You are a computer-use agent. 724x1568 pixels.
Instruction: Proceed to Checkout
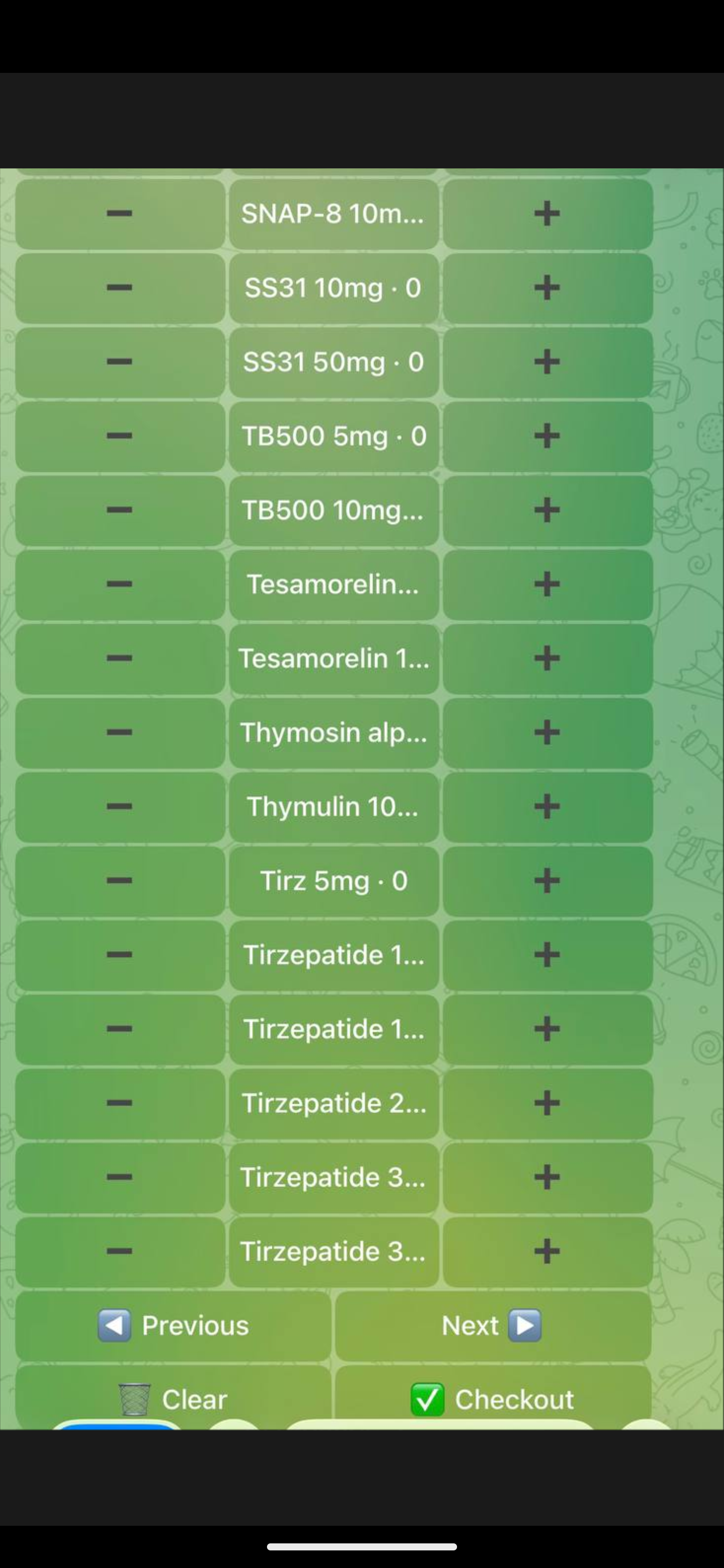(493, 1398)
